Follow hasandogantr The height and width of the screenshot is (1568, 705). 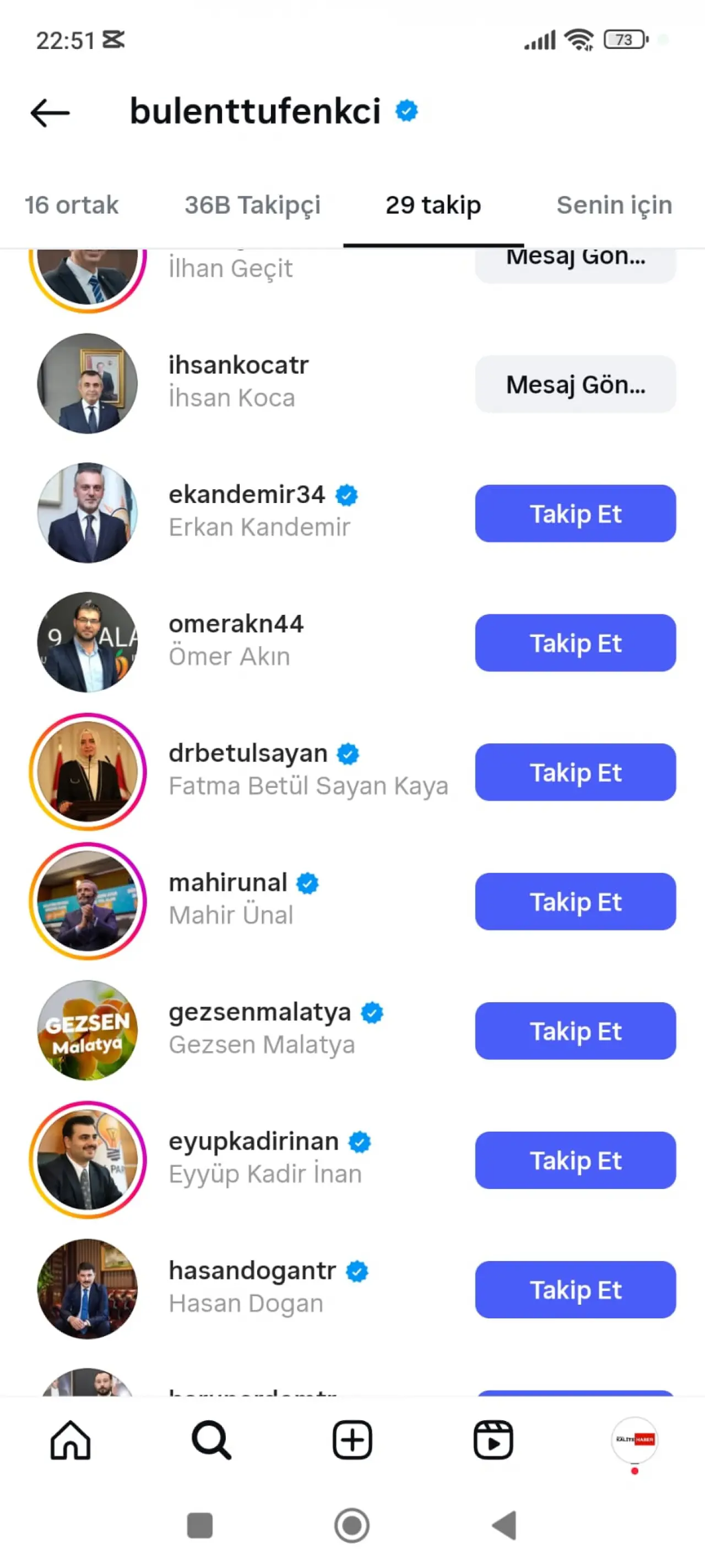(x=575, y=1289)
